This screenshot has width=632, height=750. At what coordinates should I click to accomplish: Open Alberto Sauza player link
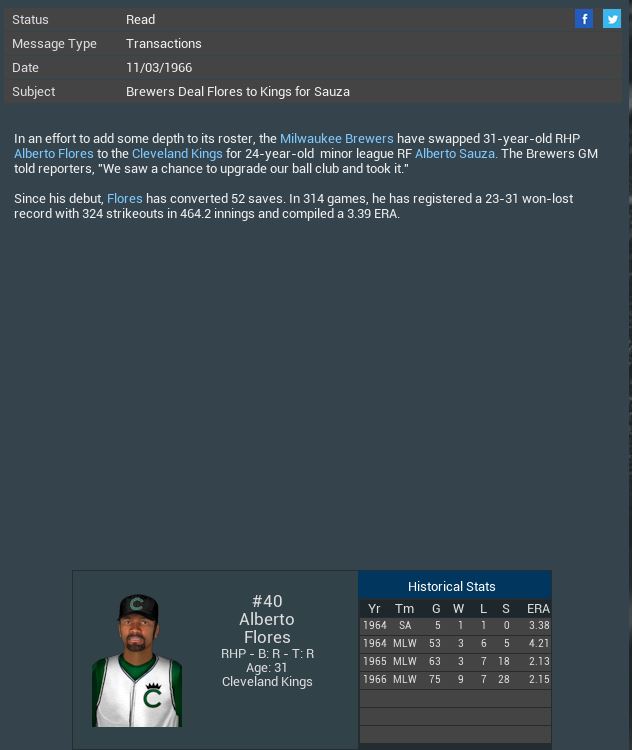coord(455,154)
